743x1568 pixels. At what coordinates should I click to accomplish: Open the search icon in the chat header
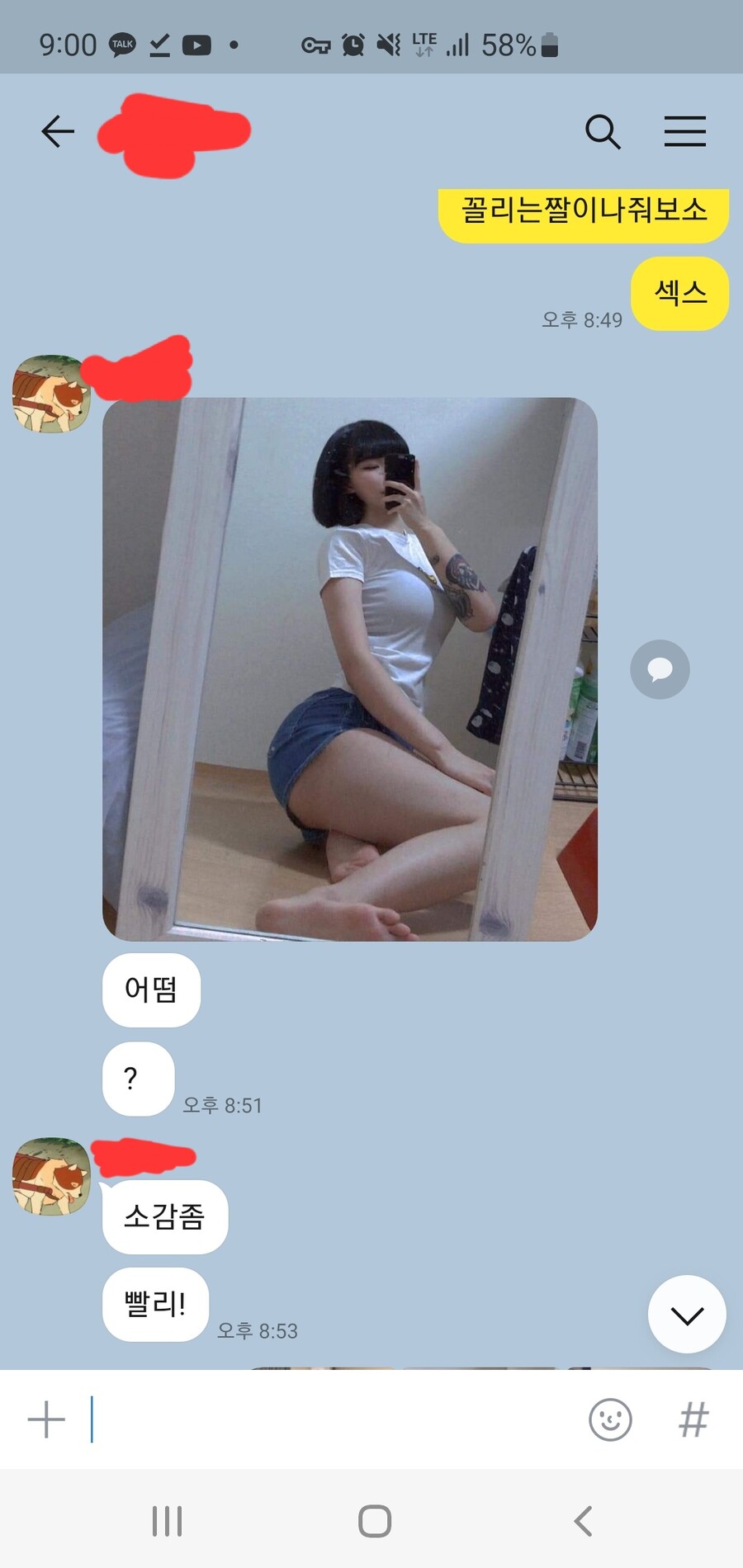[603, 132]
